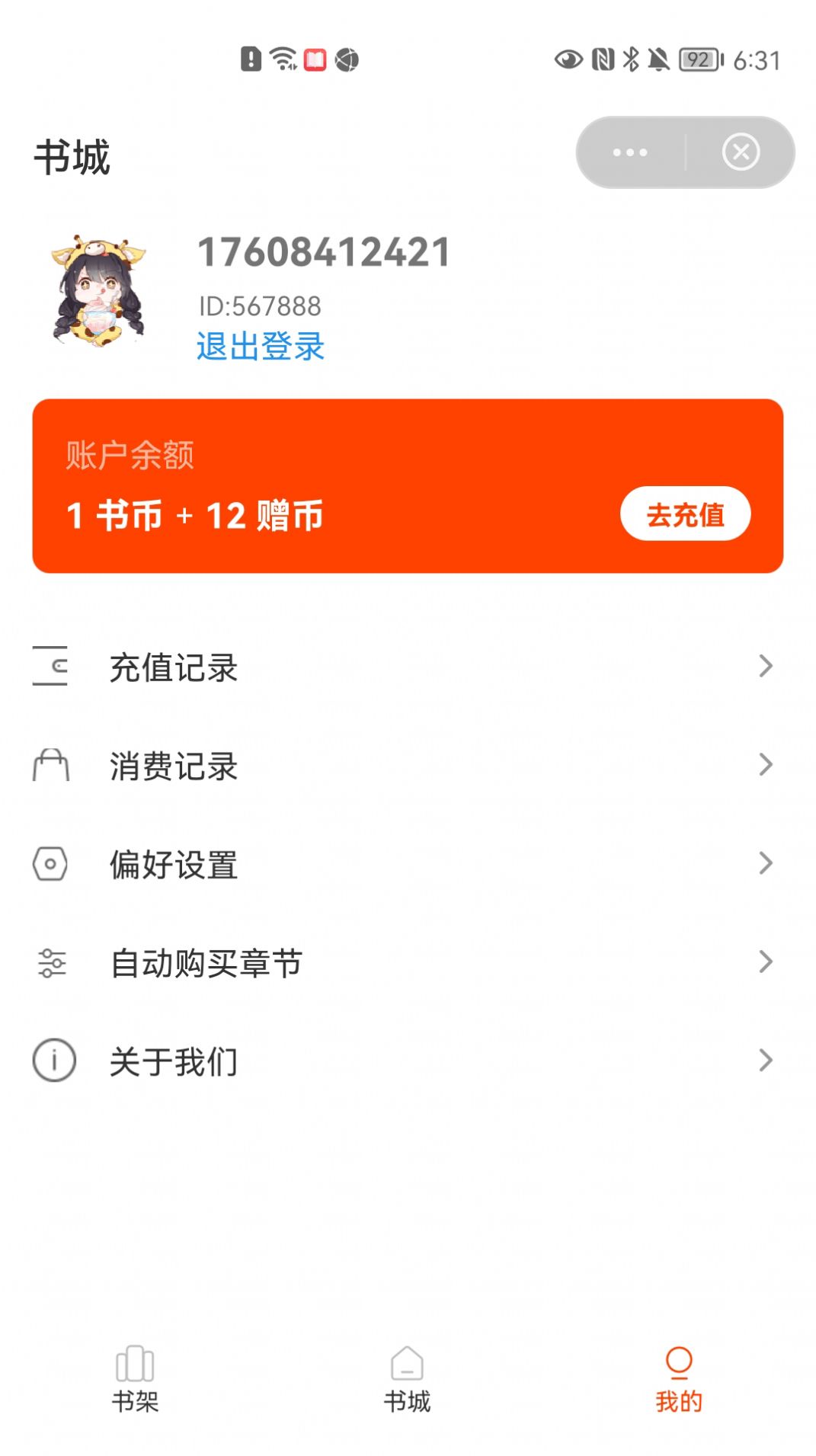The width and height of the screenshot is (816, 1456).
Task: Tap the 书城 bookstore home icon
Action: (408, 1364)
